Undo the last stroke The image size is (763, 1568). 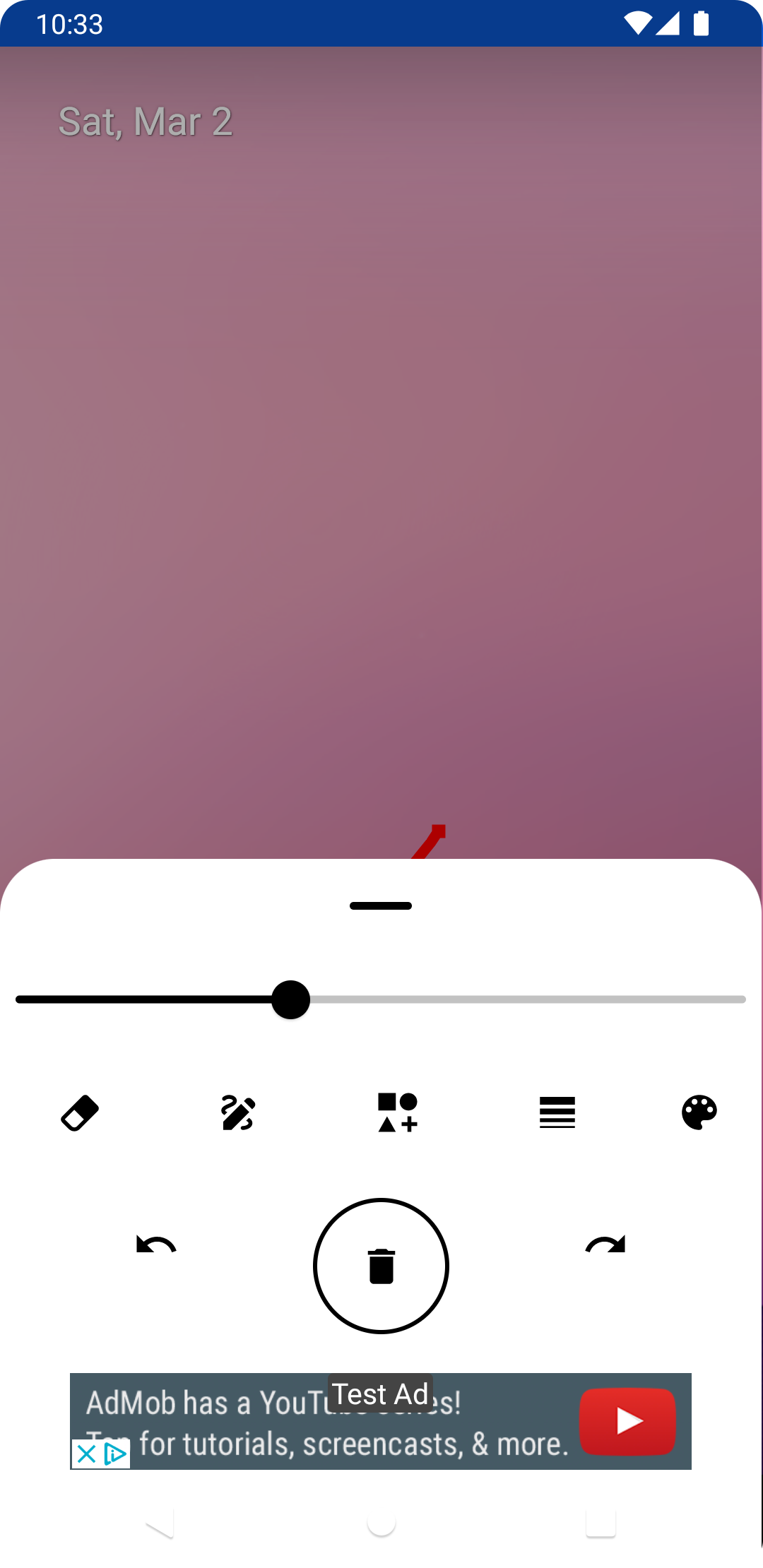[x=156, y=1244]
